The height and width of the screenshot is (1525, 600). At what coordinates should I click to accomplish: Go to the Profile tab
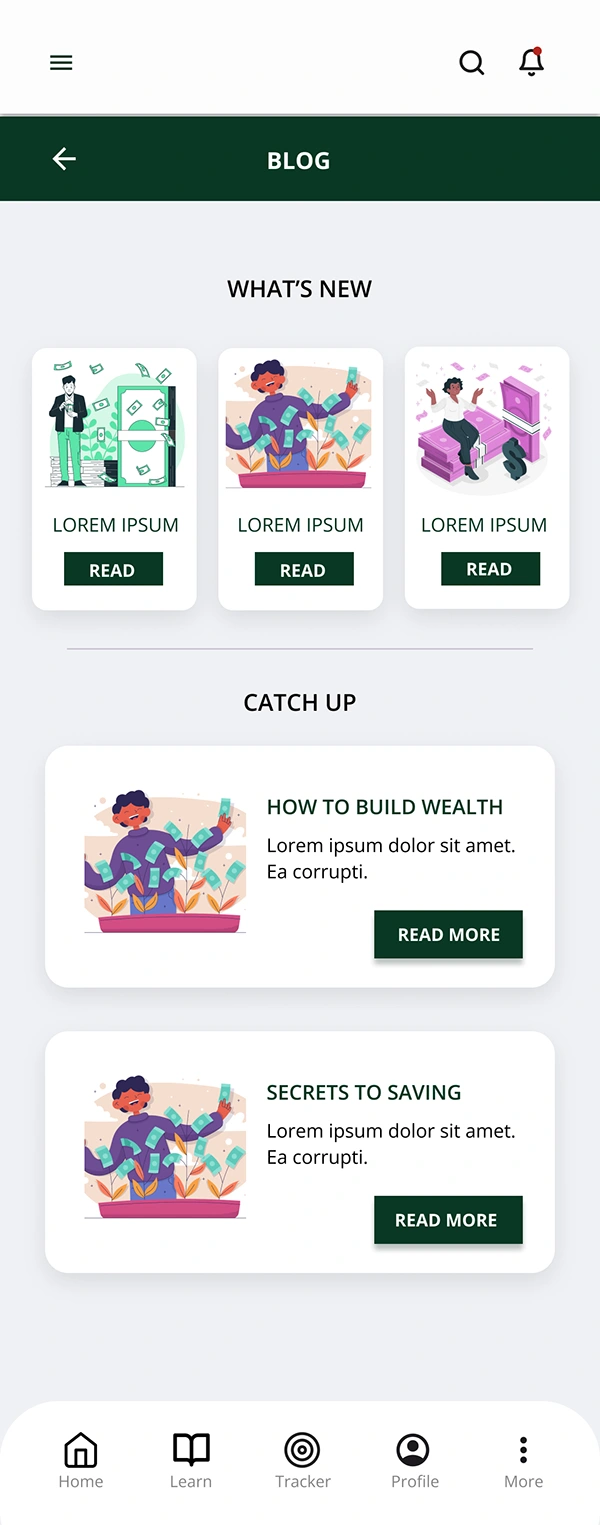tap(414, 1460)
